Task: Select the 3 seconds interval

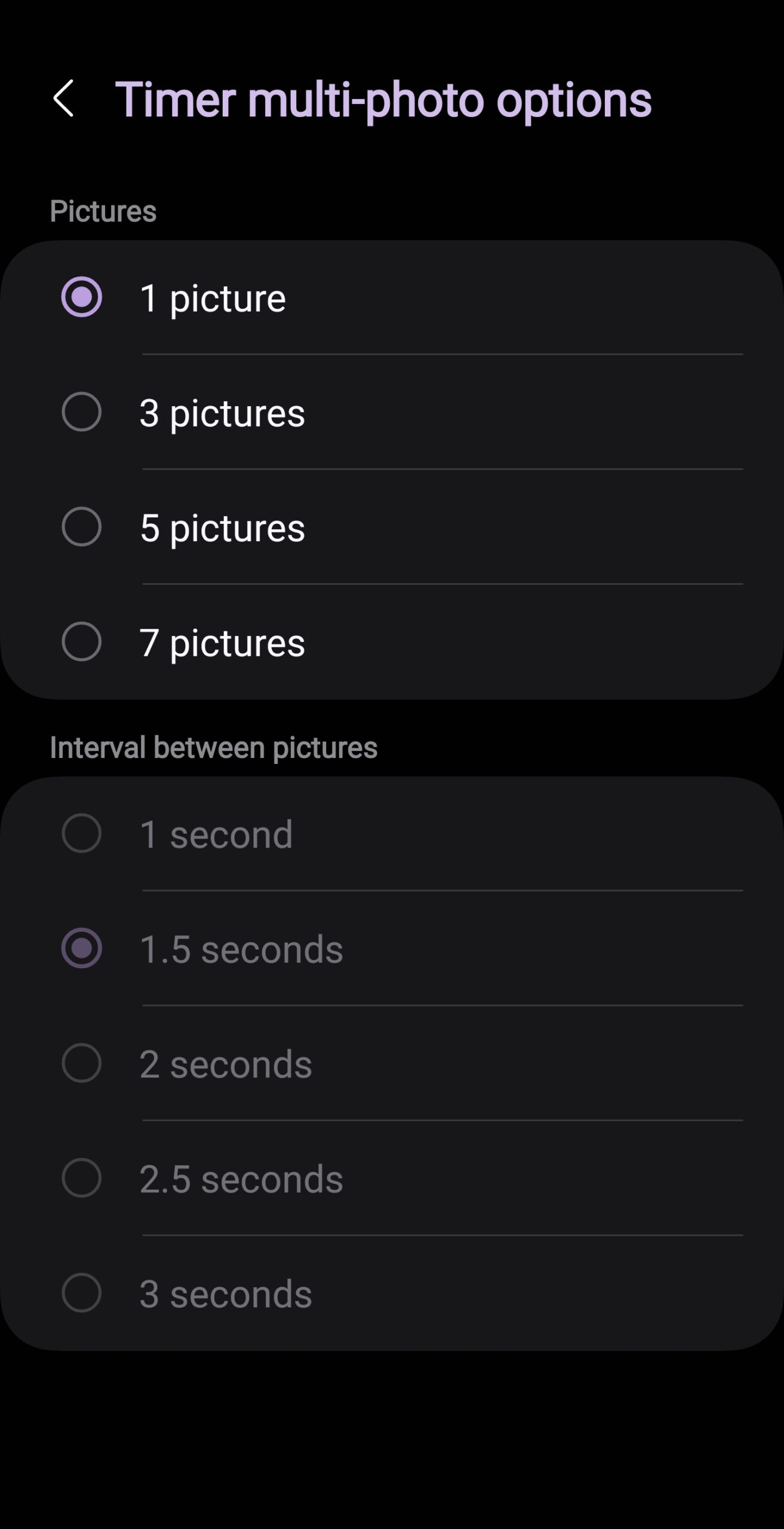Action: [x=82, y=1293]
